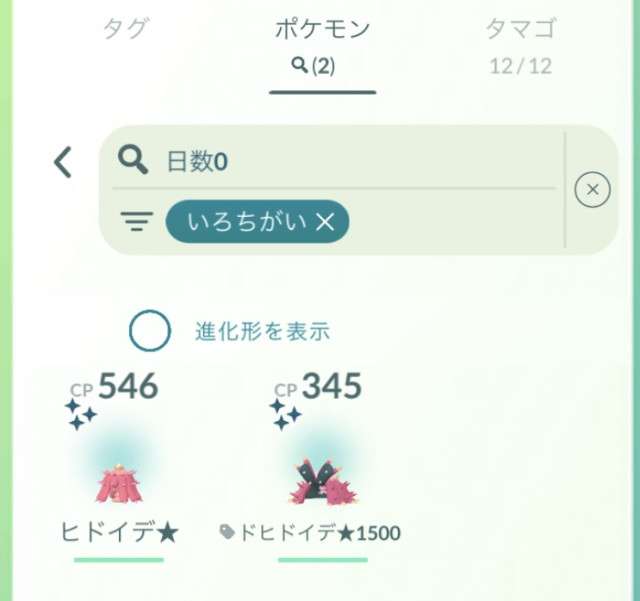Clear the search with the X button
The height and width of the screenshot is (601, 640).
pyautogui.click(x=593, y=189)
